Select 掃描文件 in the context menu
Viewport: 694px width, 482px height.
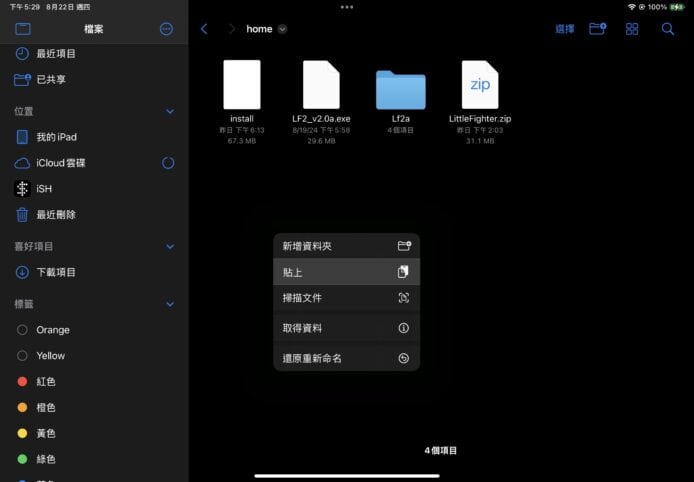[x=345, y=298]
